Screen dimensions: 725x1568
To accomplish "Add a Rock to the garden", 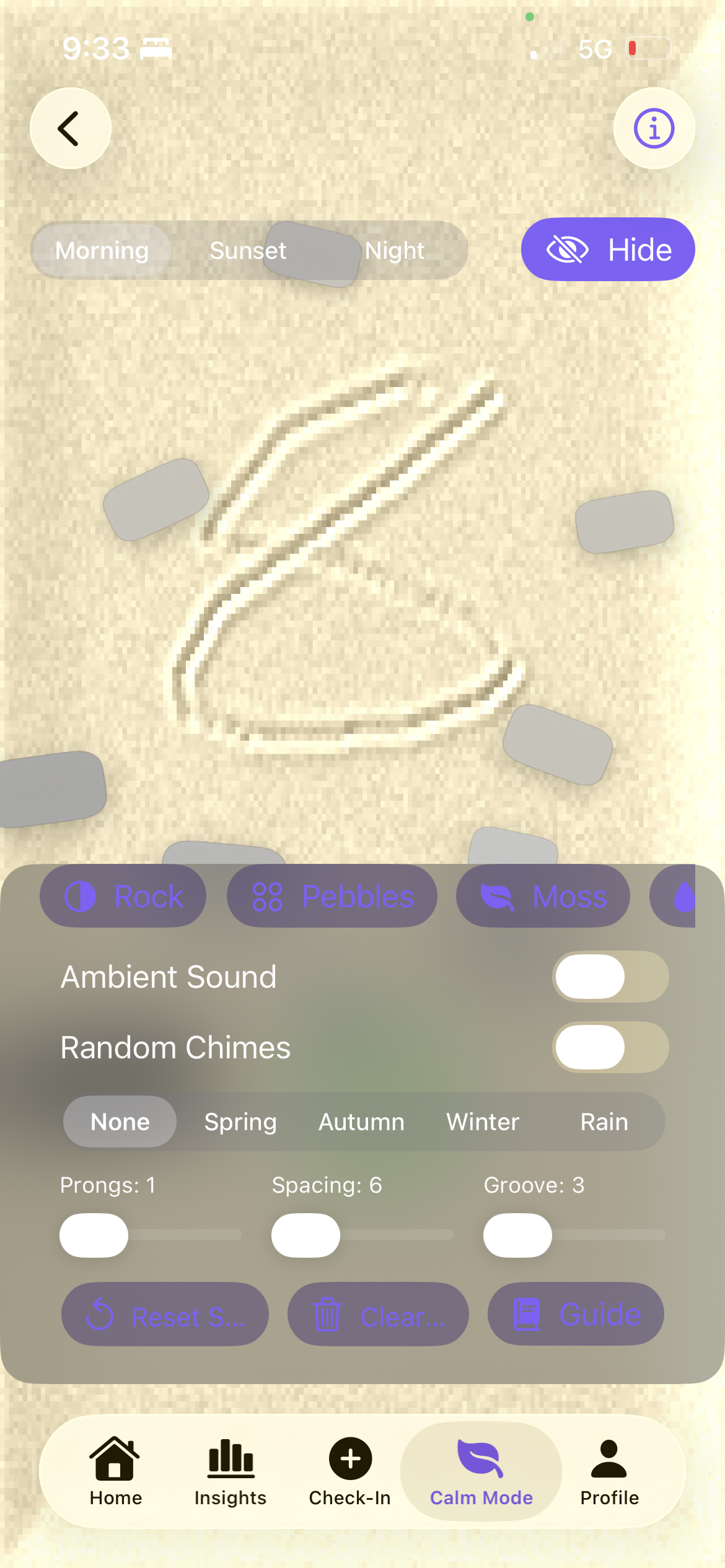I will point(123,896).
